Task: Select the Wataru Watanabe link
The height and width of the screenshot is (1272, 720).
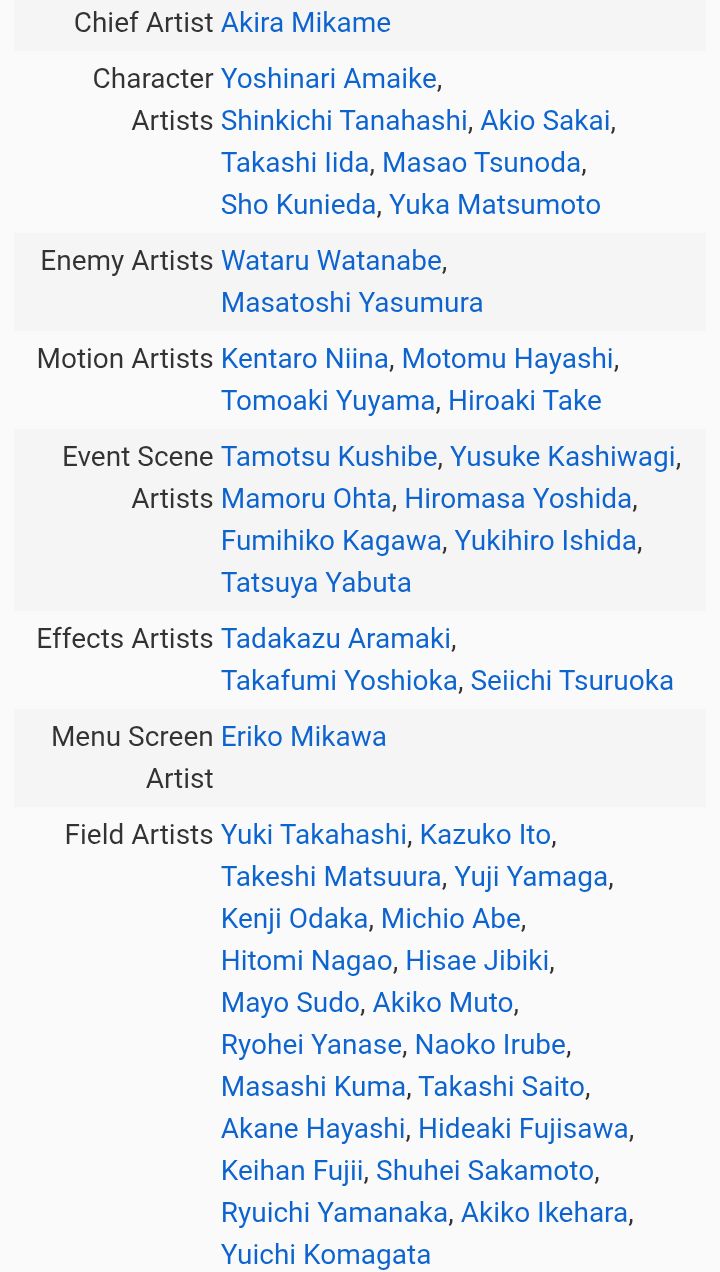Action: coord(331,260)
